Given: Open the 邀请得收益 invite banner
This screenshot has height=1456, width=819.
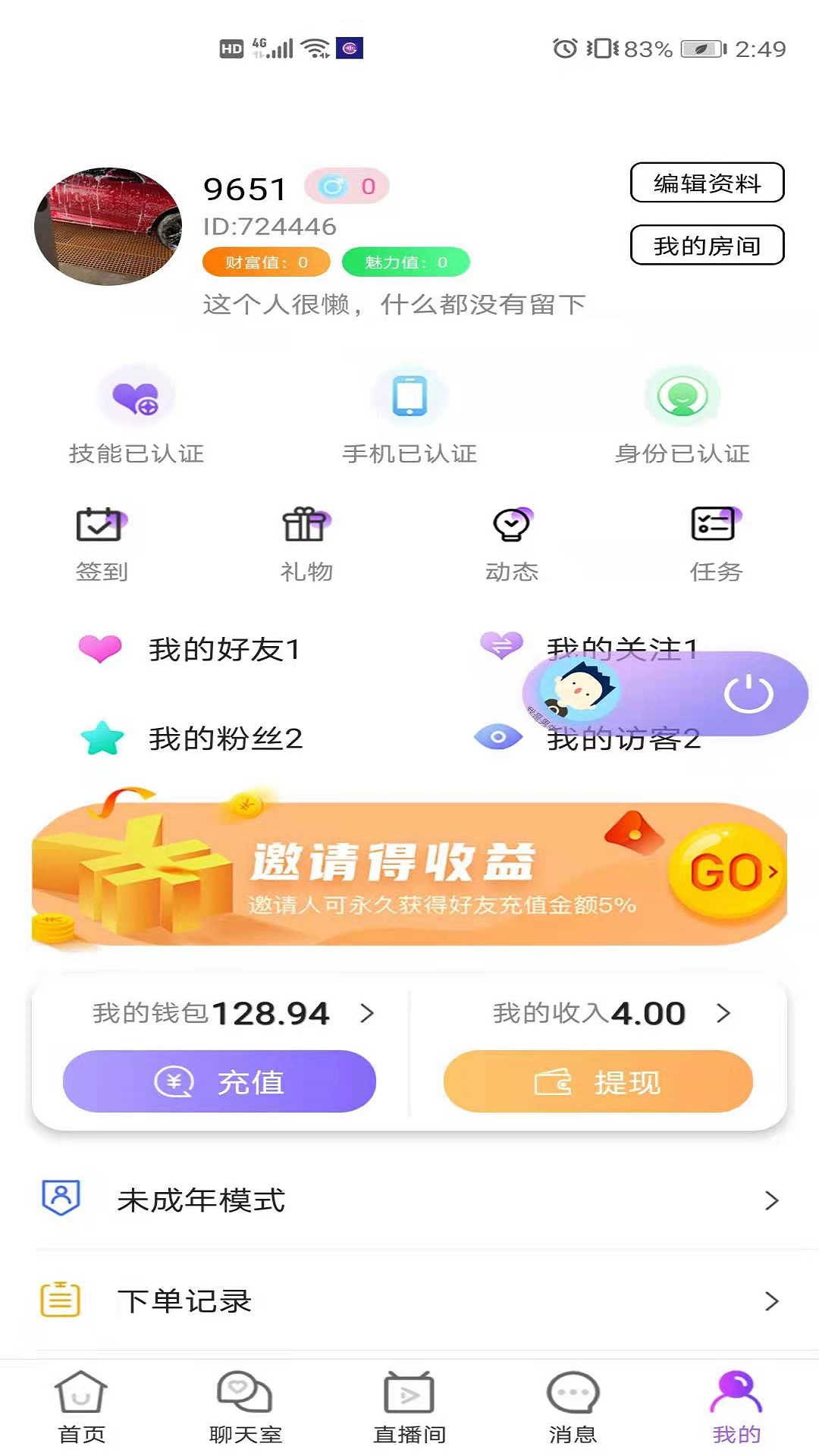Looking at the screenshot, I should click(x=409, y=871).
